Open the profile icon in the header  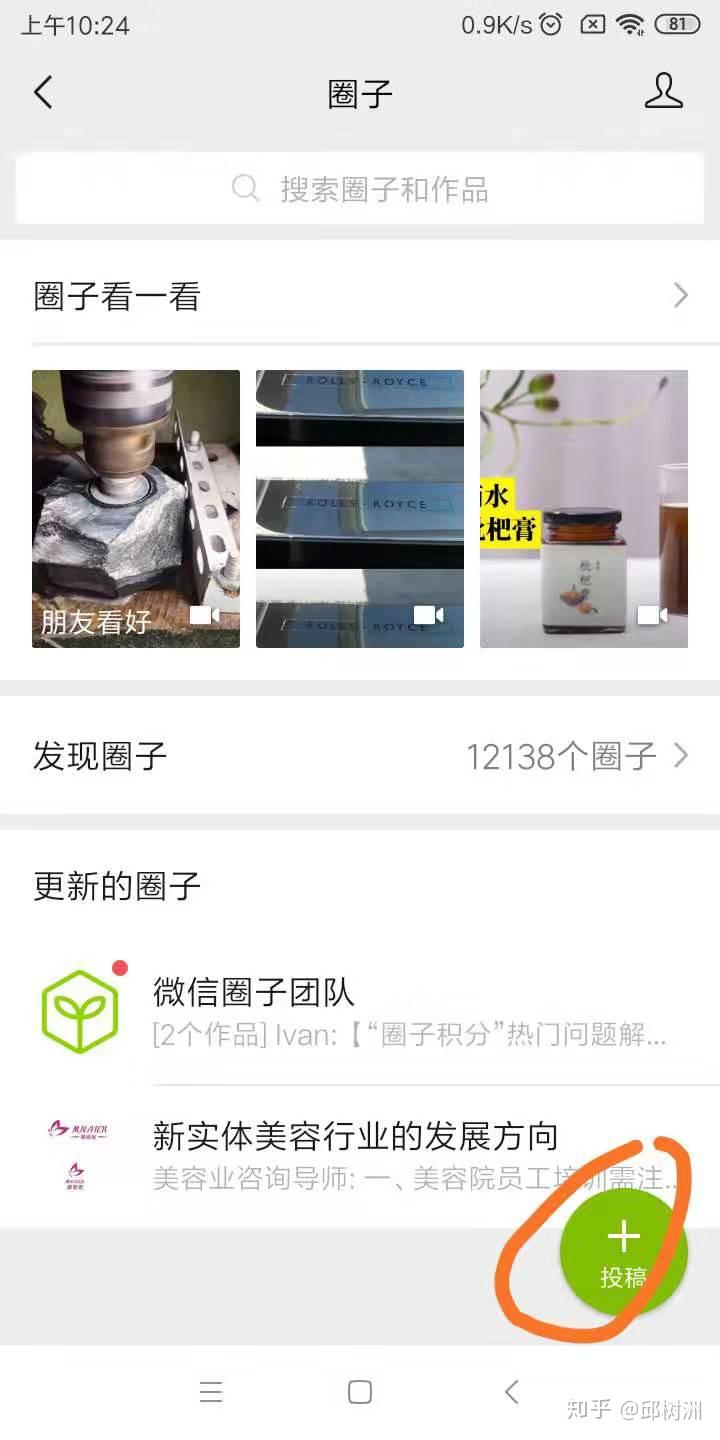tap(663, 92)
